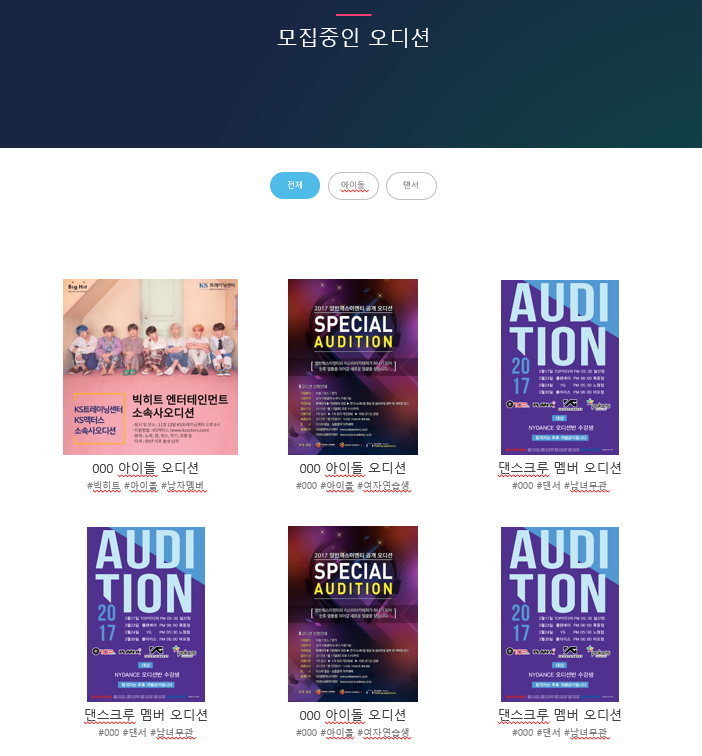The height and width of the screenshot is (756, 702).
Task: Open the 빅히트 엔터테인먼트 idol audition card
Action: (x=150, y=367)
